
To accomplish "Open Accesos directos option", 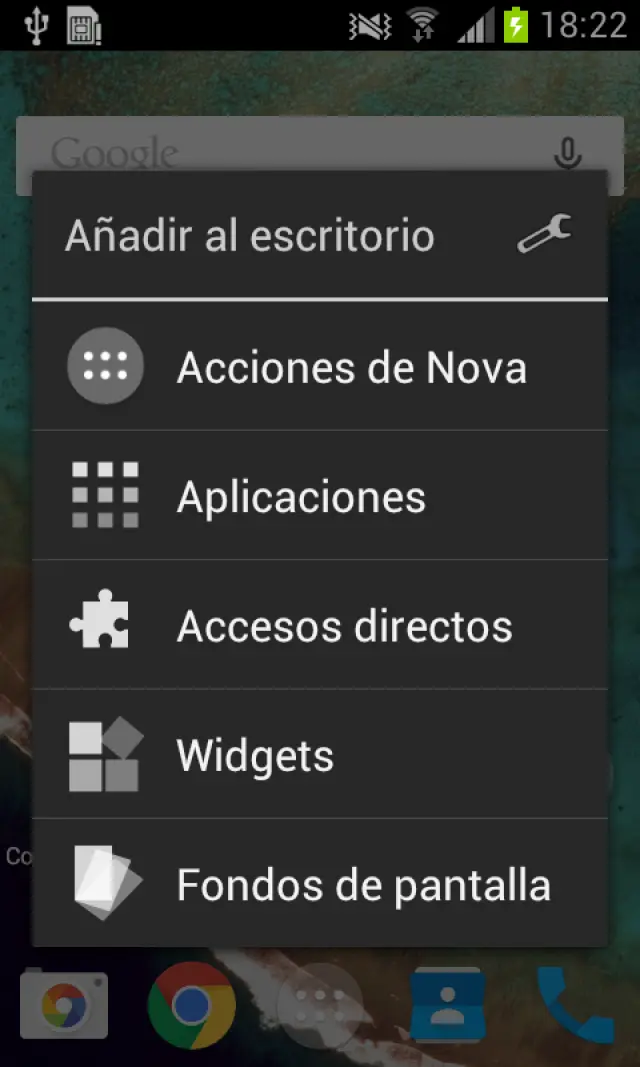I will [320, 626].
